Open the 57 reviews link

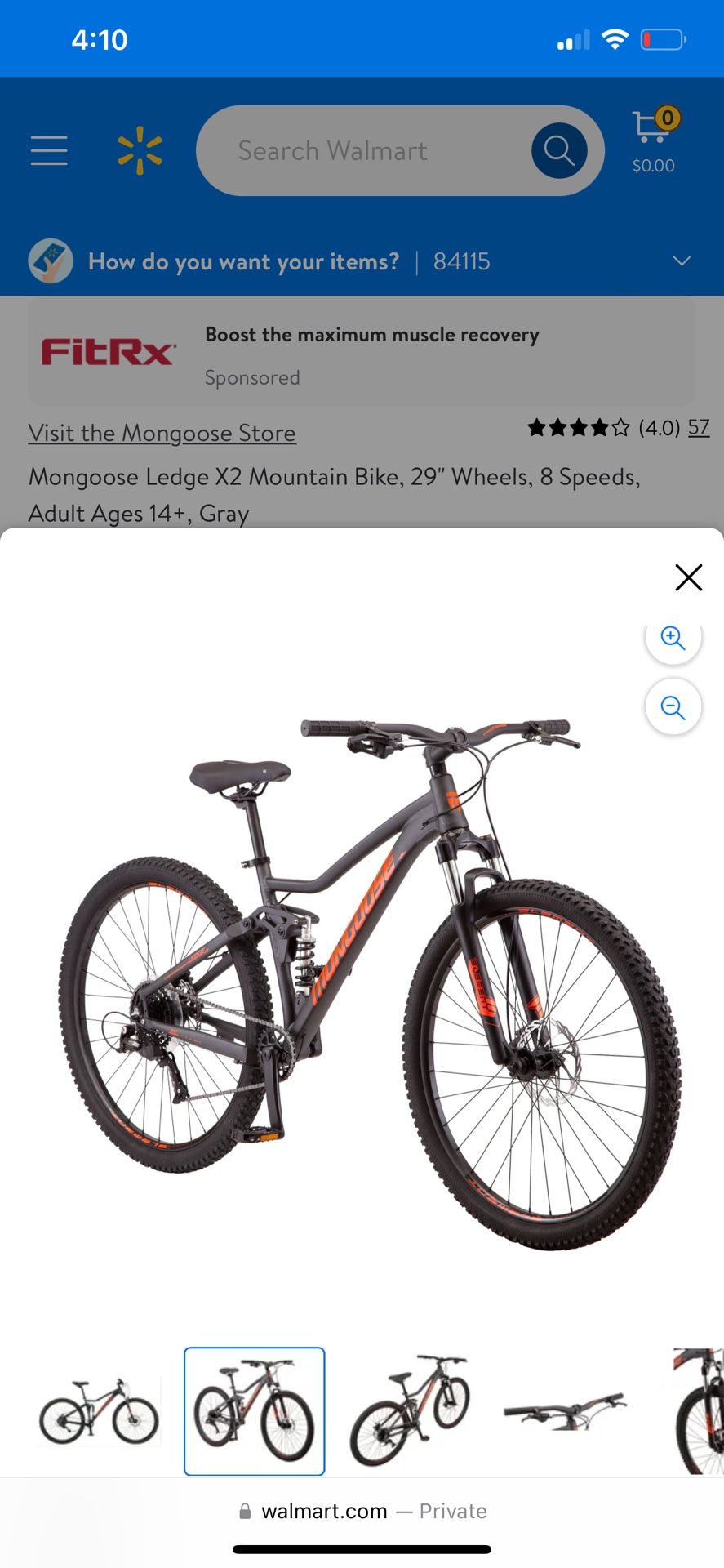tap(698, 427)
